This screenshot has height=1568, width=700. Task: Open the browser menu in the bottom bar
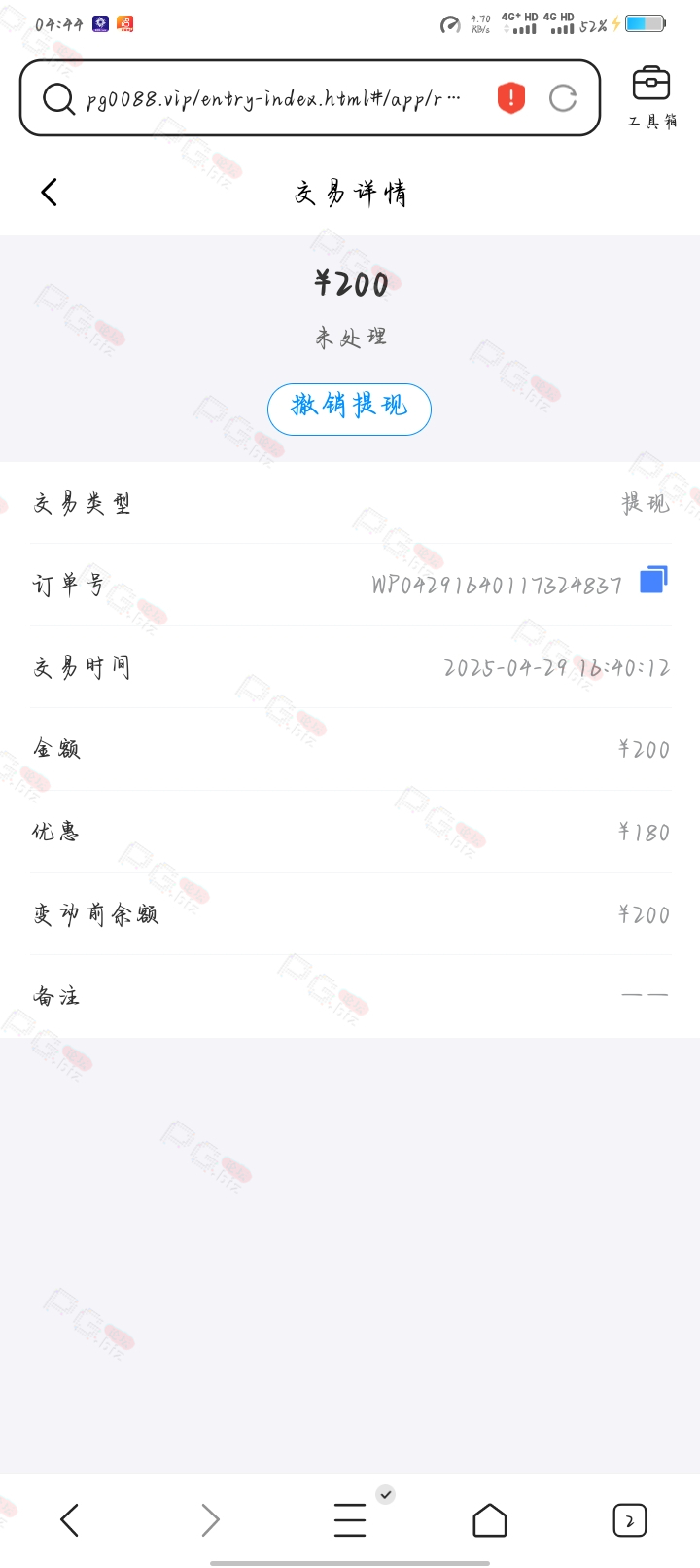(x=350, y=1519)
